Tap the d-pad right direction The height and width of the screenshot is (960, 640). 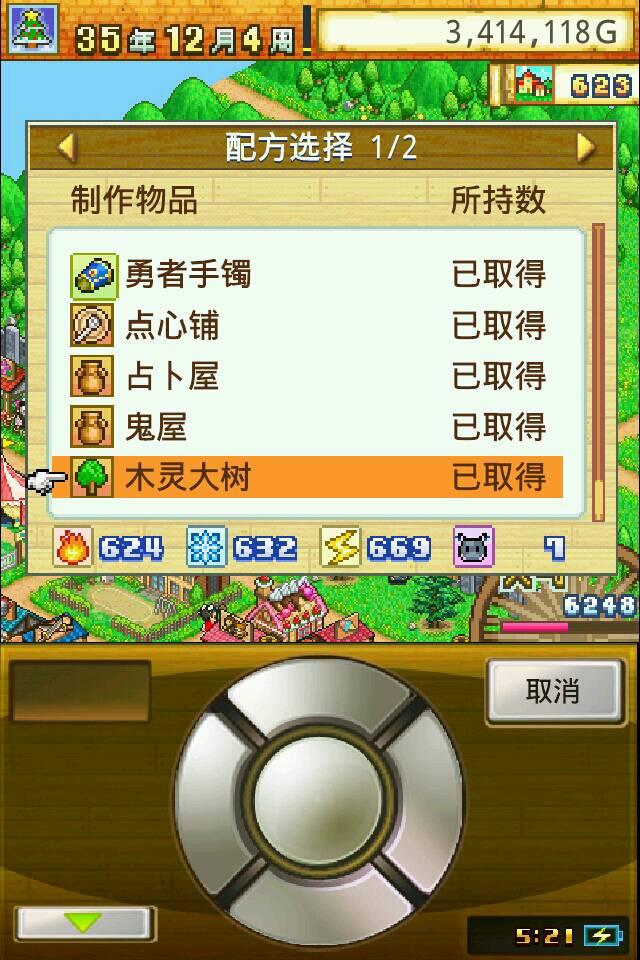point(426,795)
